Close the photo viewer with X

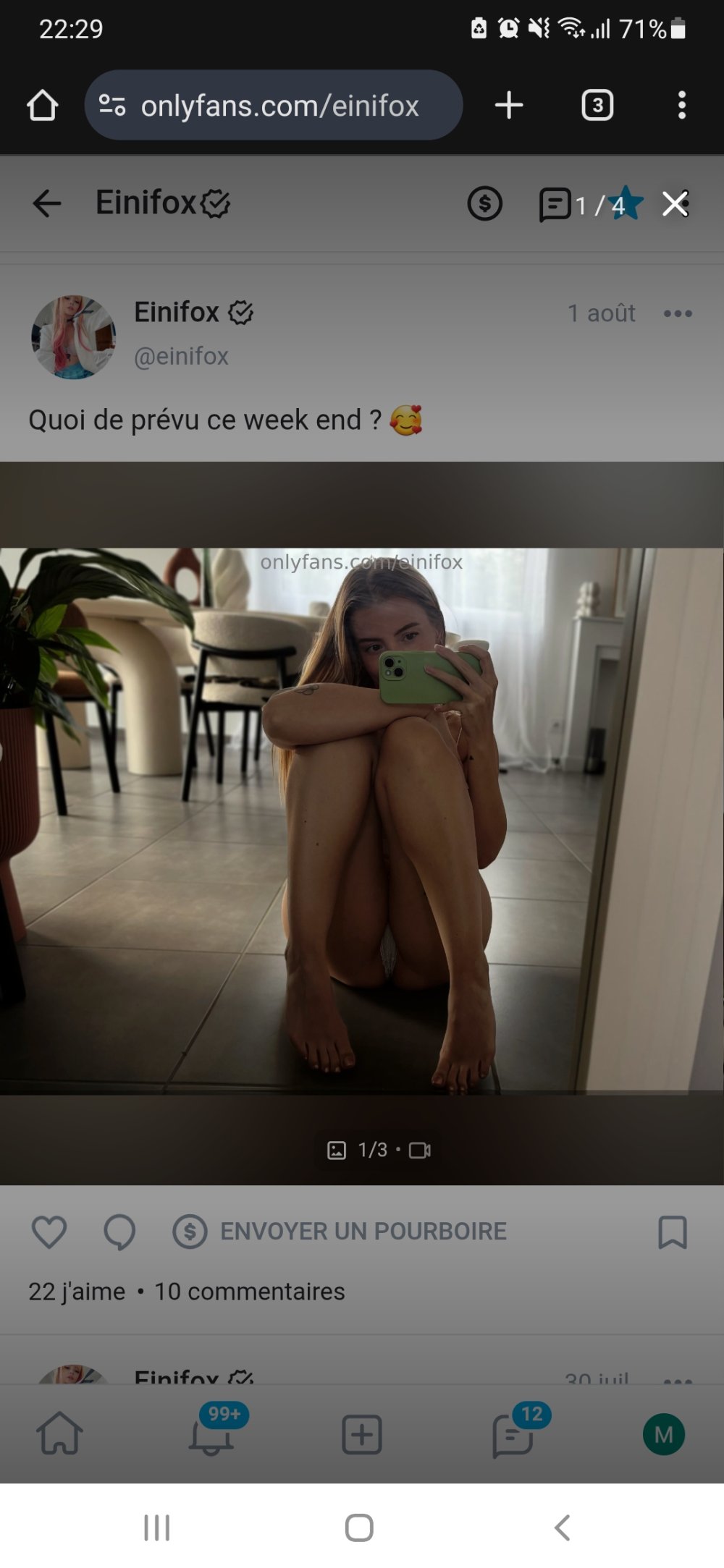pos(675,204)
